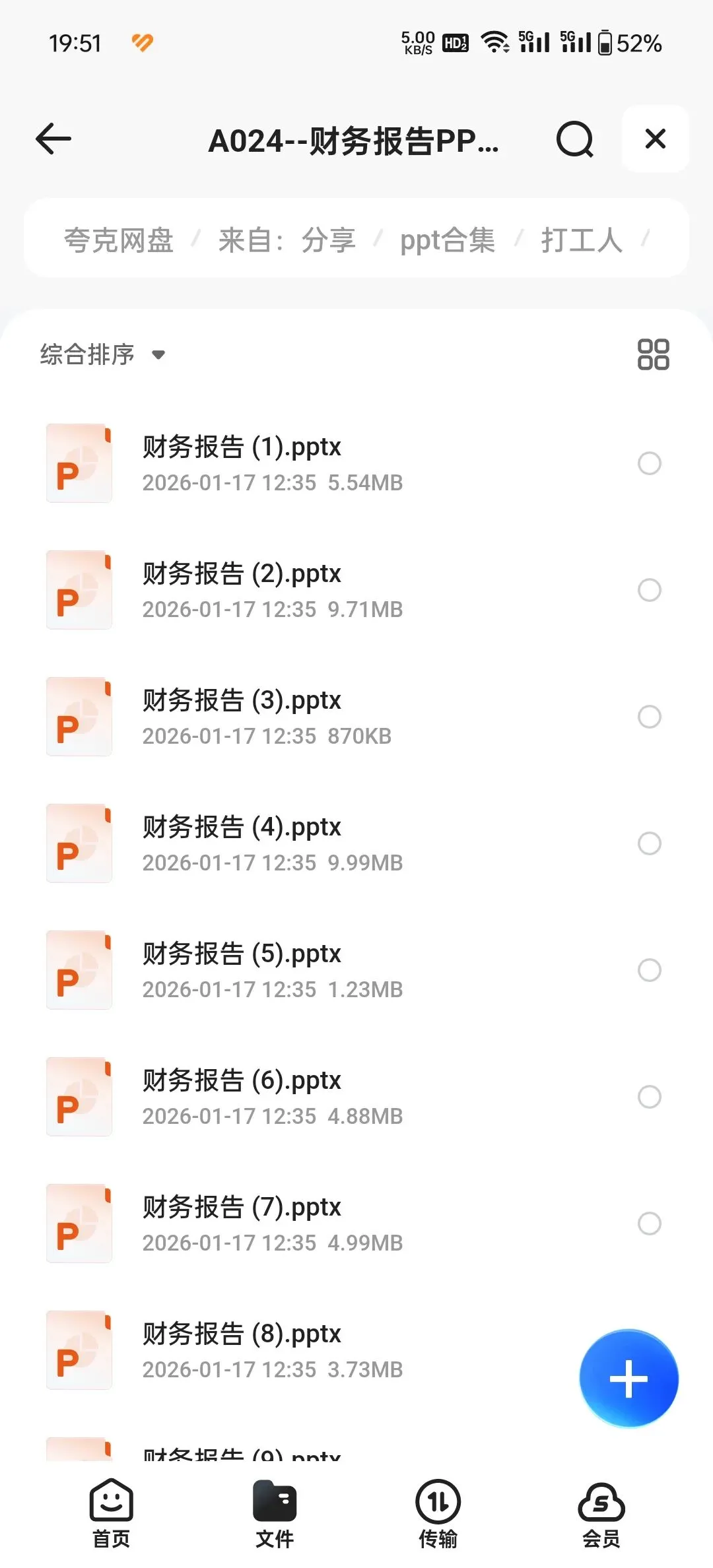
Task: Open the 综合排序 sort dropdown
Action: coord(102,354)
